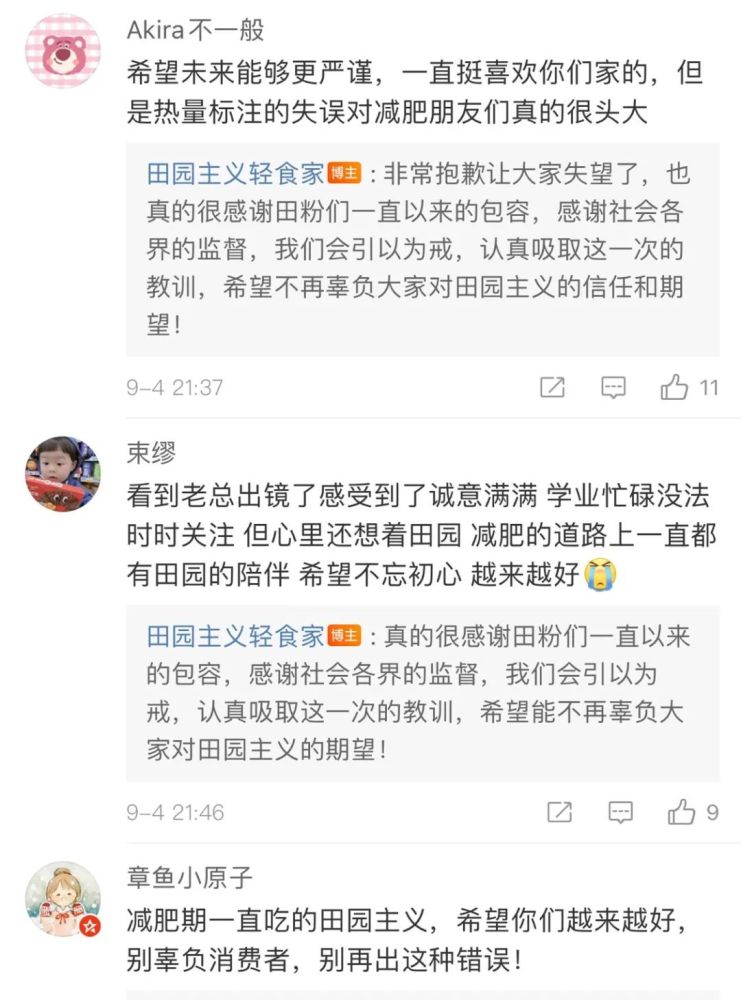Like the comment by 束缪
Image resolution: width=741 pixels, height=1000 pixels.
[x=683, y=812]
